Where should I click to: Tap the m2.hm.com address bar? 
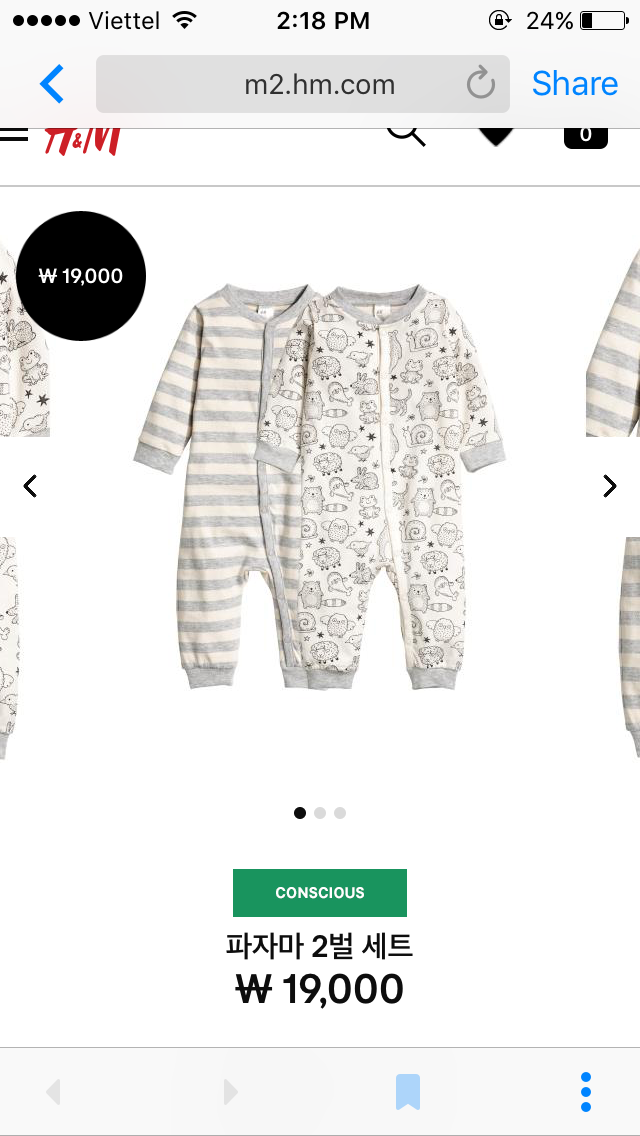(x=300, y=84)
